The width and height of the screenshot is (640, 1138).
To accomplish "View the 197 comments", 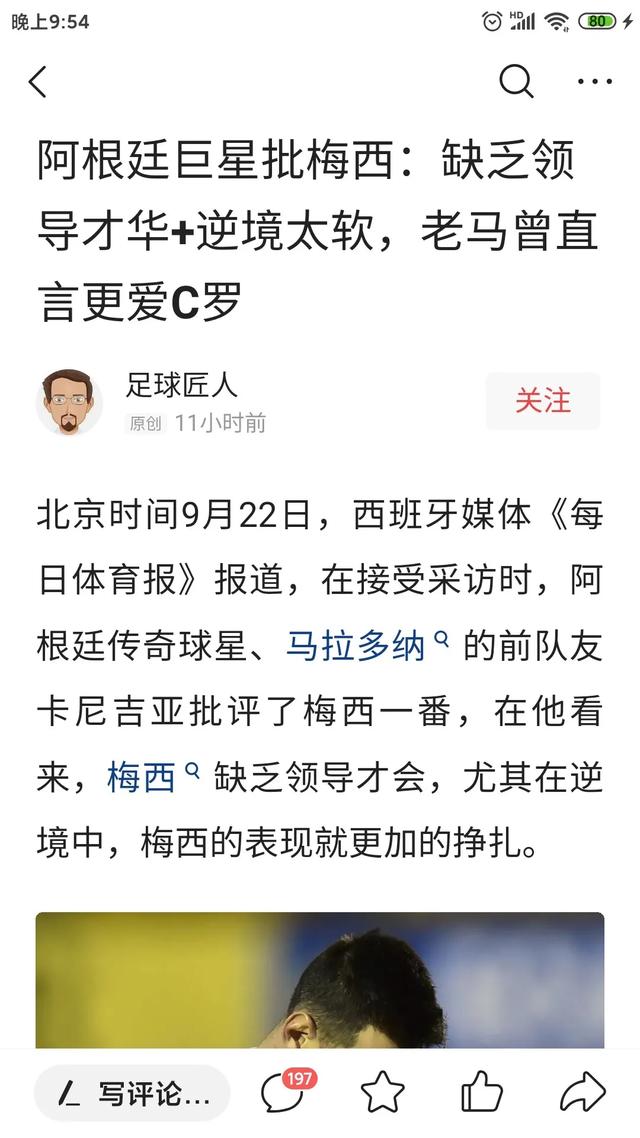I will (x=284, y=1092).
